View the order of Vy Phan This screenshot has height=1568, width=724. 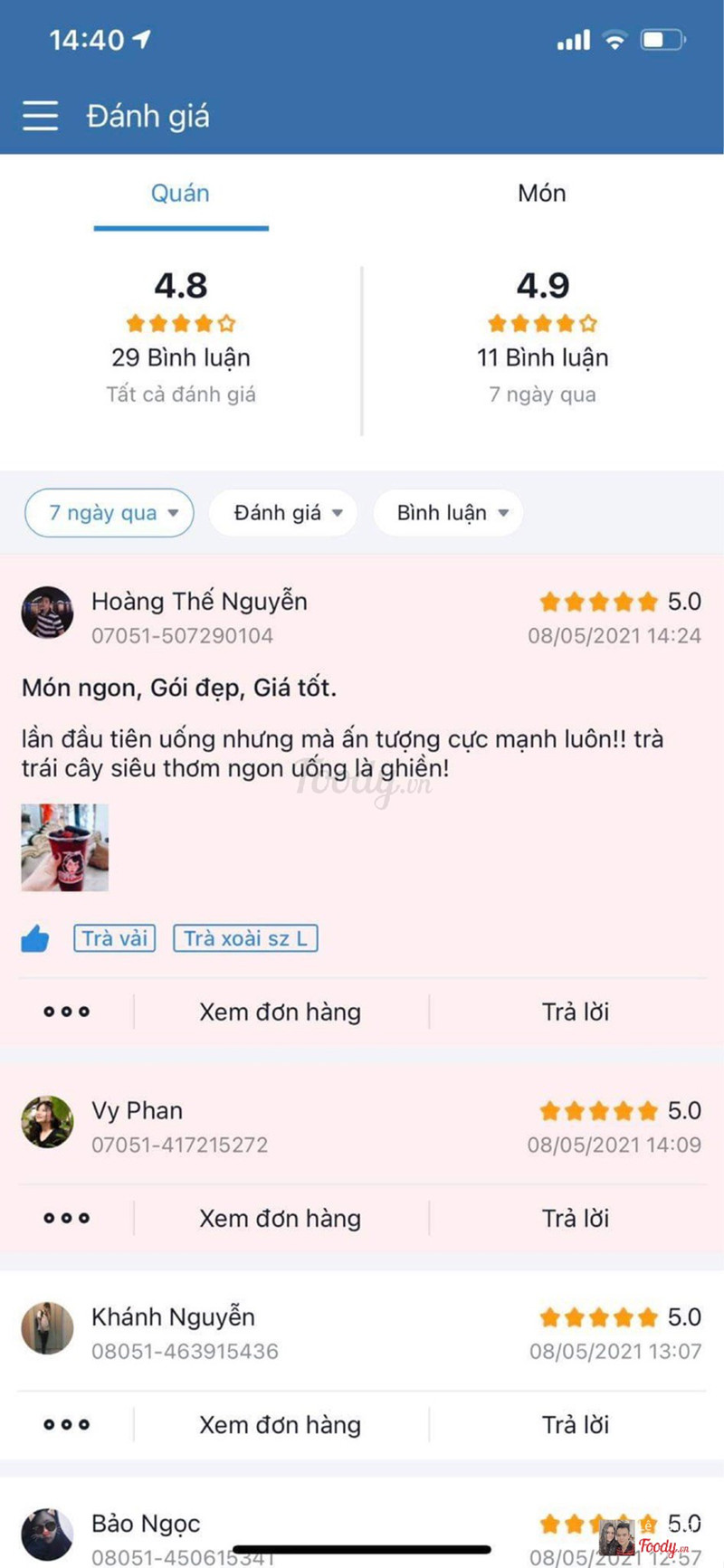280,1218
